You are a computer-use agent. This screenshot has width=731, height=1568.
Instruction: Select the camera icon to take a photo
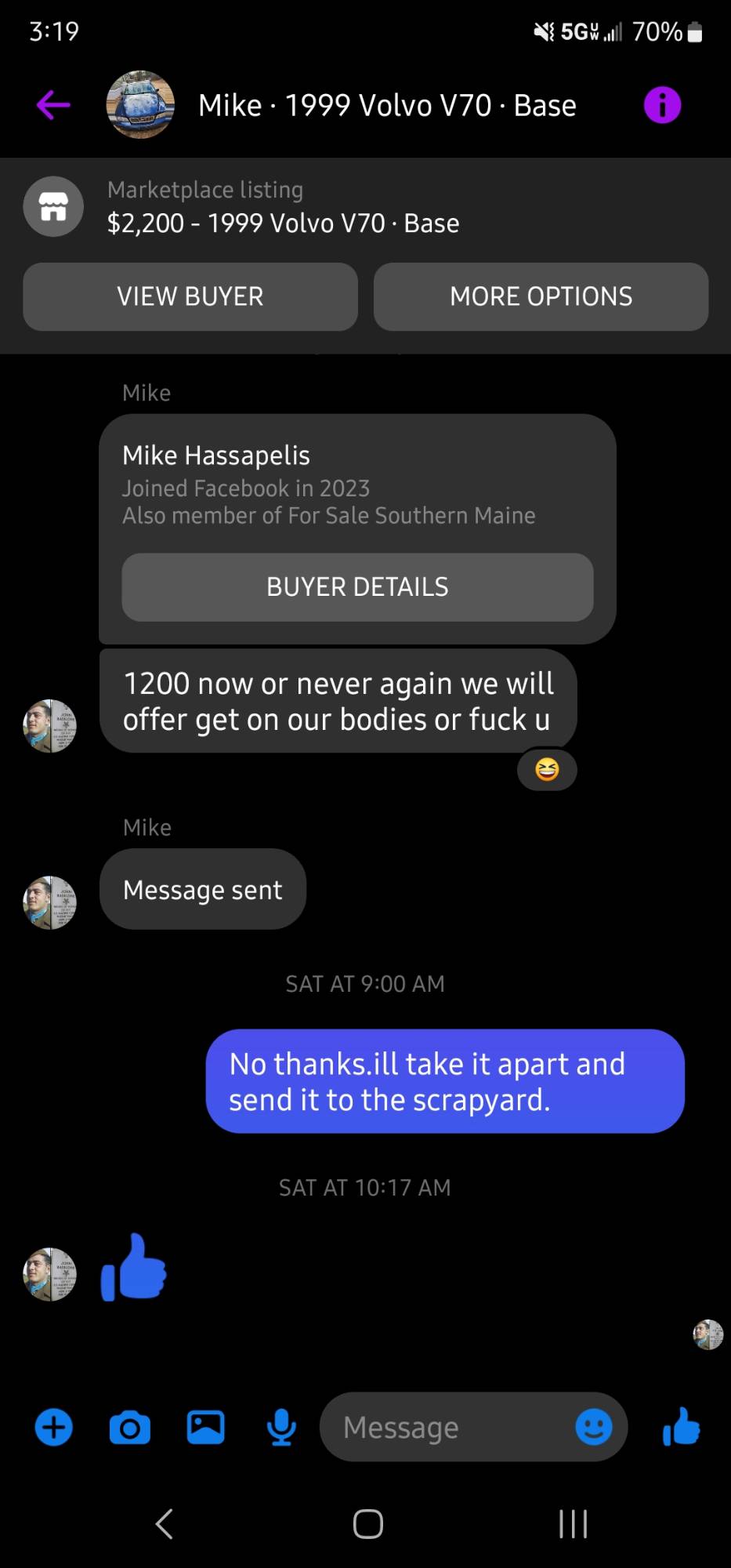click(129, 1428)
